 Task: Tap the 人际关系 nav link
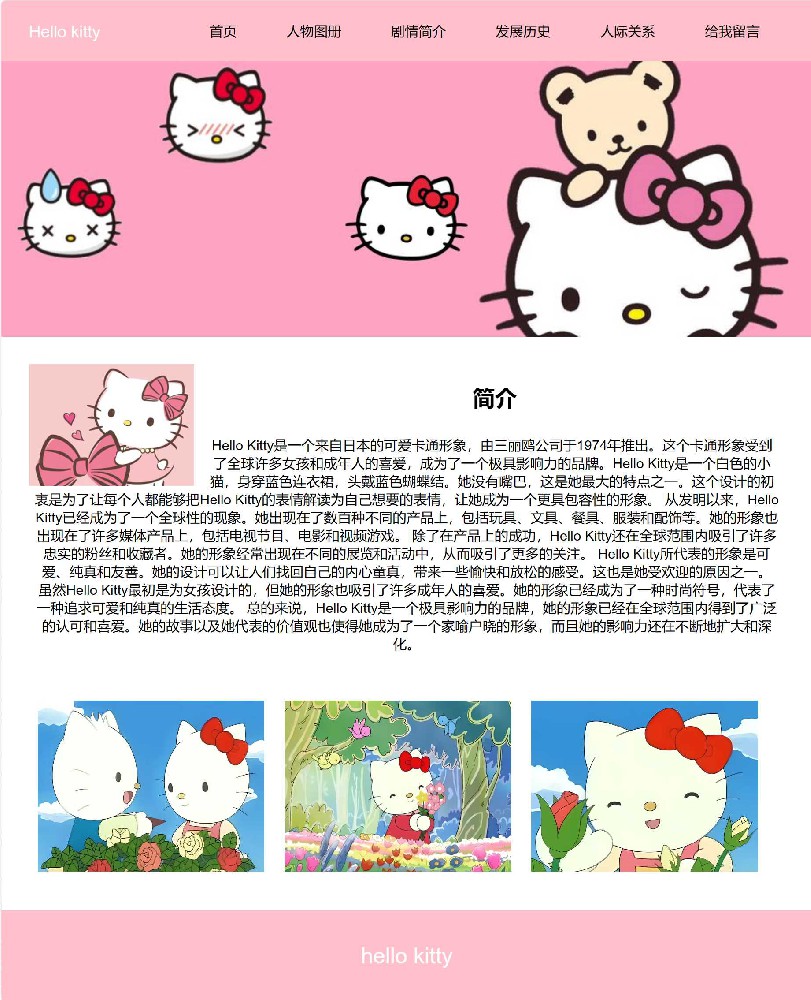point(627,31)
